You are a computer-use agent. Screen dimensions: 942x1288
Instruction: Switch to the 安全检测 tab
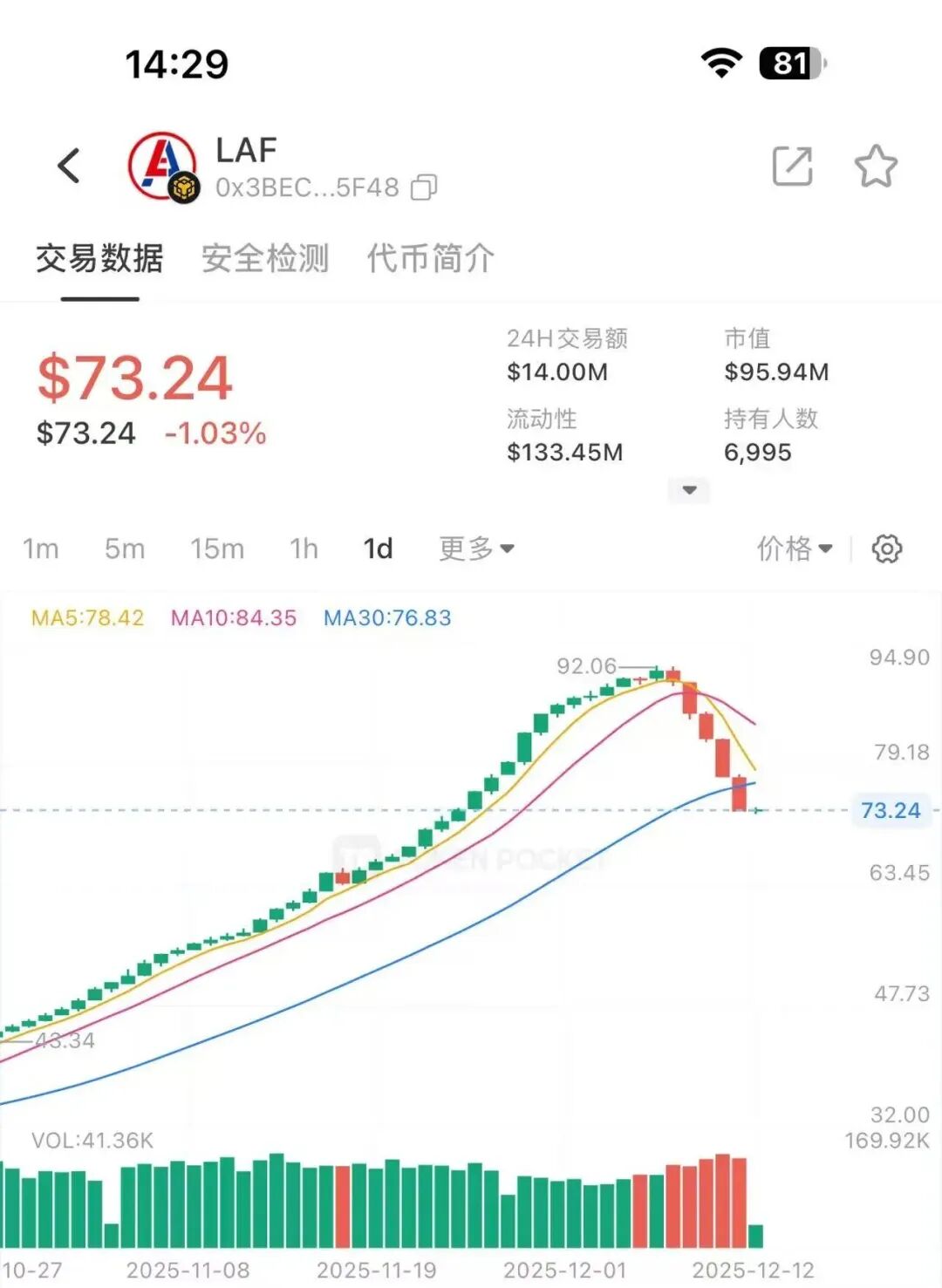tap(264, 258)
